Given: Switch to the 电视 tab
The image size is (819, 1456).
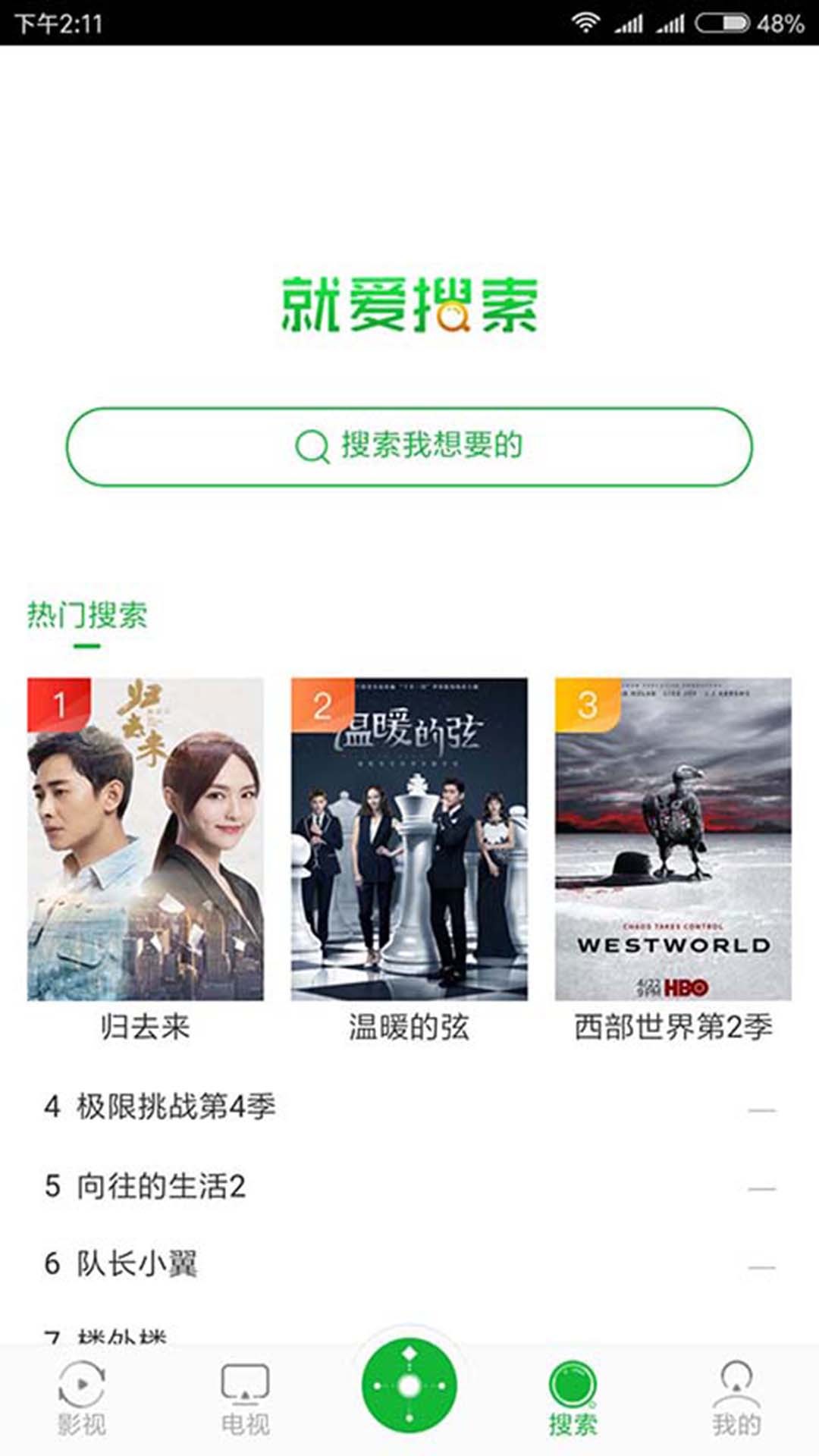Looking at the screenshot, I should [x=245, y=1398].
